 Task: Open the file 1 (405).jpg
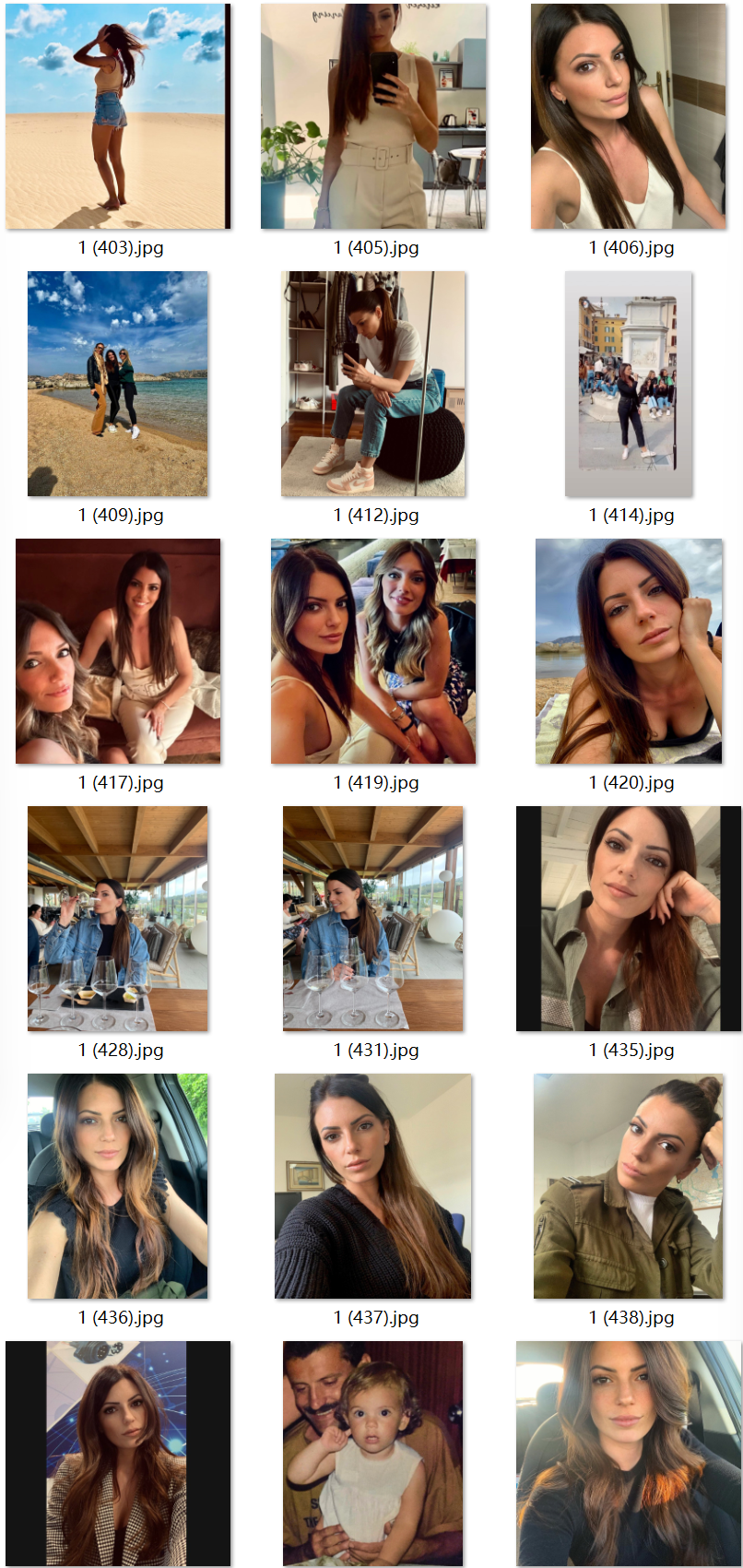373,116
